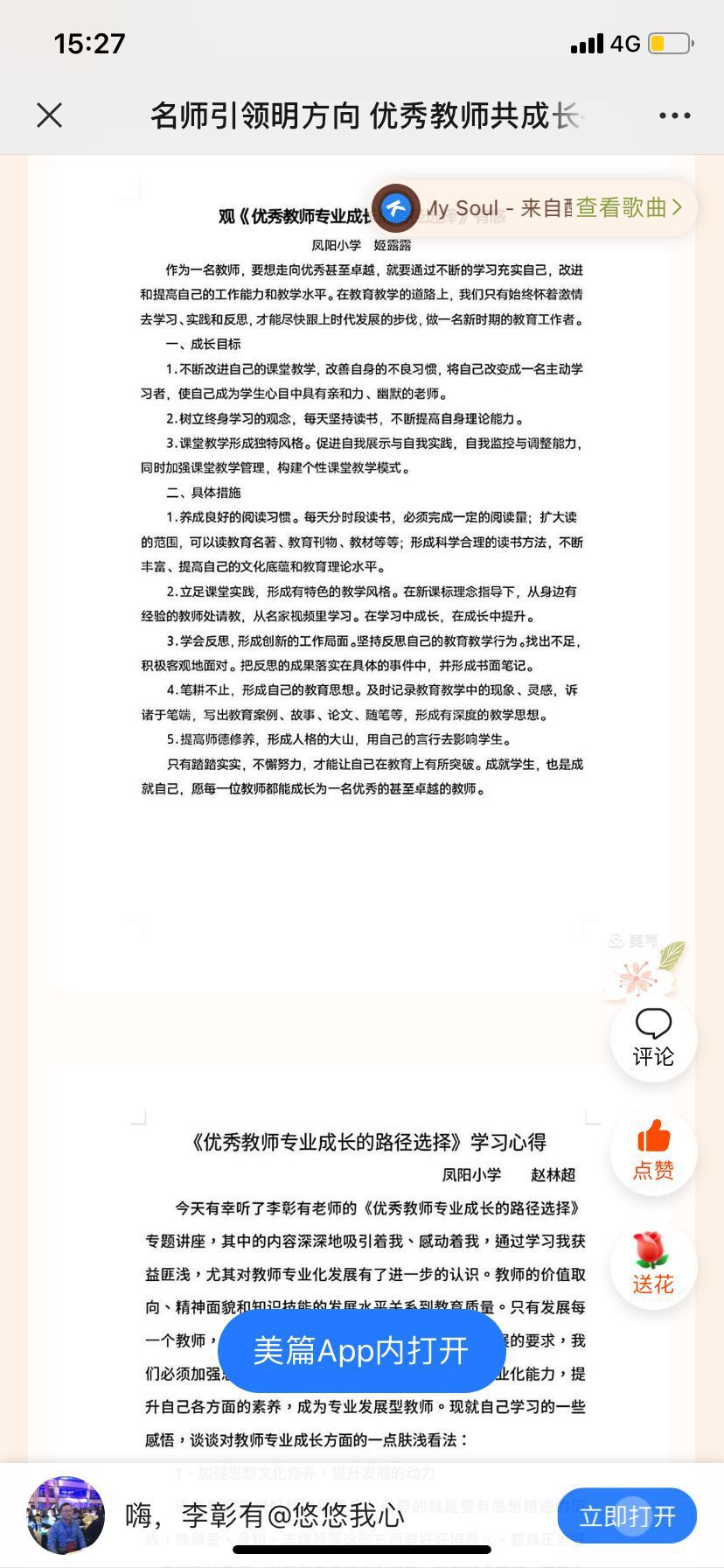This screenshot has width=724, height=1568.
Task: Tap 美篇App内打开 to open in app
Action: click(x=361, y=1350)
